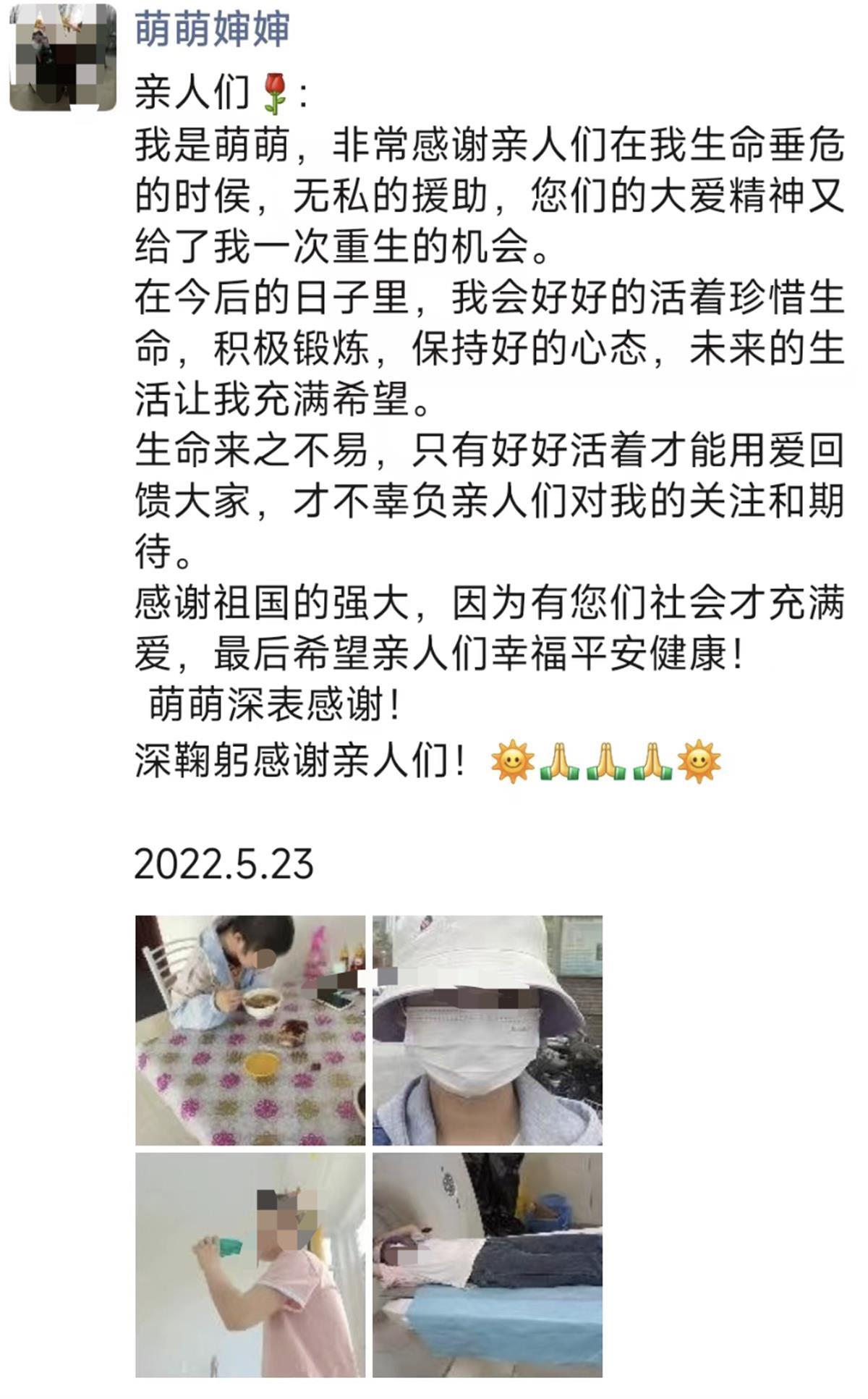Open photo of person in white hat and mask

point(488,1030)
